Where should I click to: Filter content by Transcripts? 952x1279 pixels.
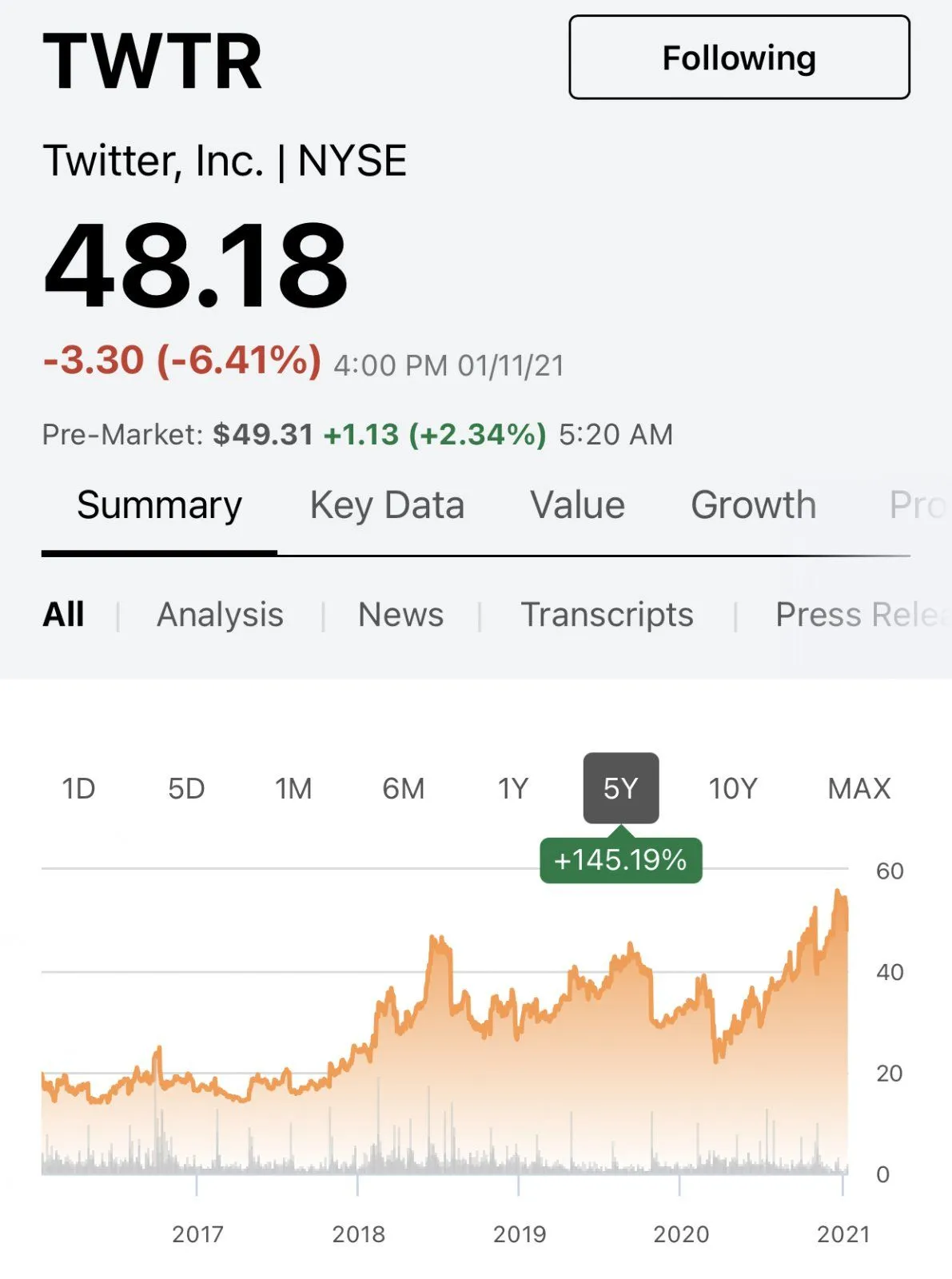click(607, 615)
